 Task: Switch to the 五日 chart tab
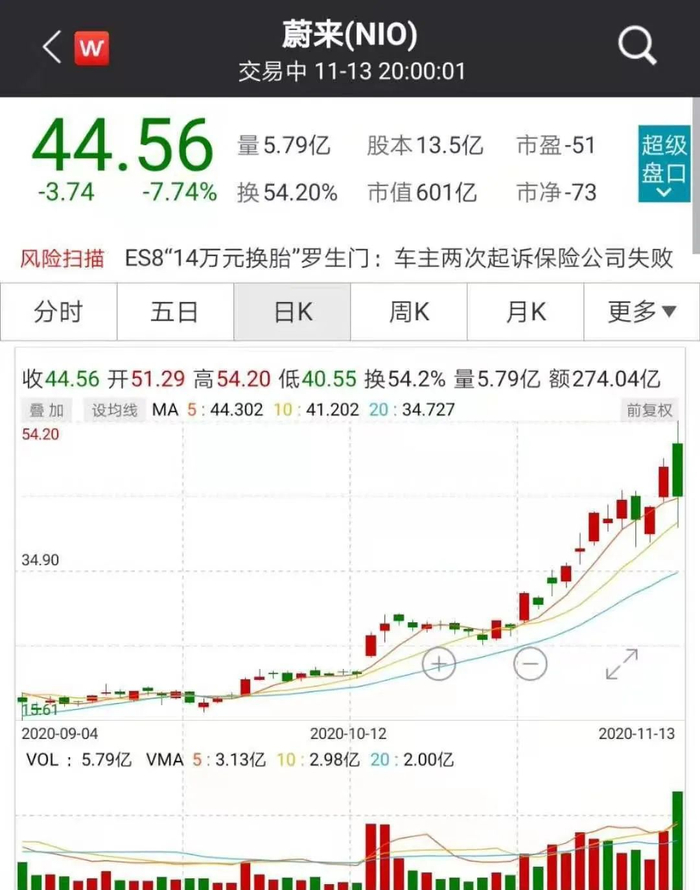coord(175,312)
